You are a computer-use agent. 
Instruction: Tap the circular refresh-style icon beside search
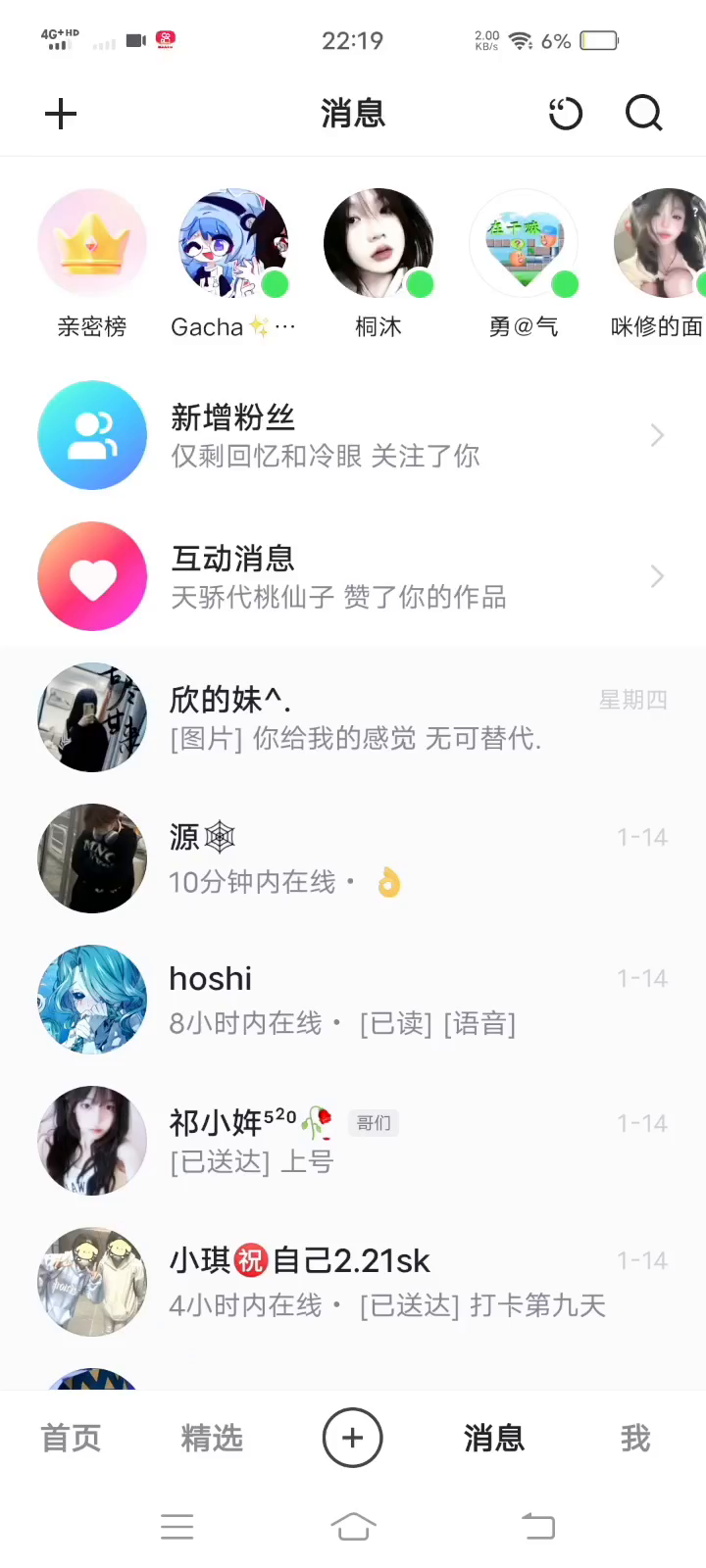(565, 114)
